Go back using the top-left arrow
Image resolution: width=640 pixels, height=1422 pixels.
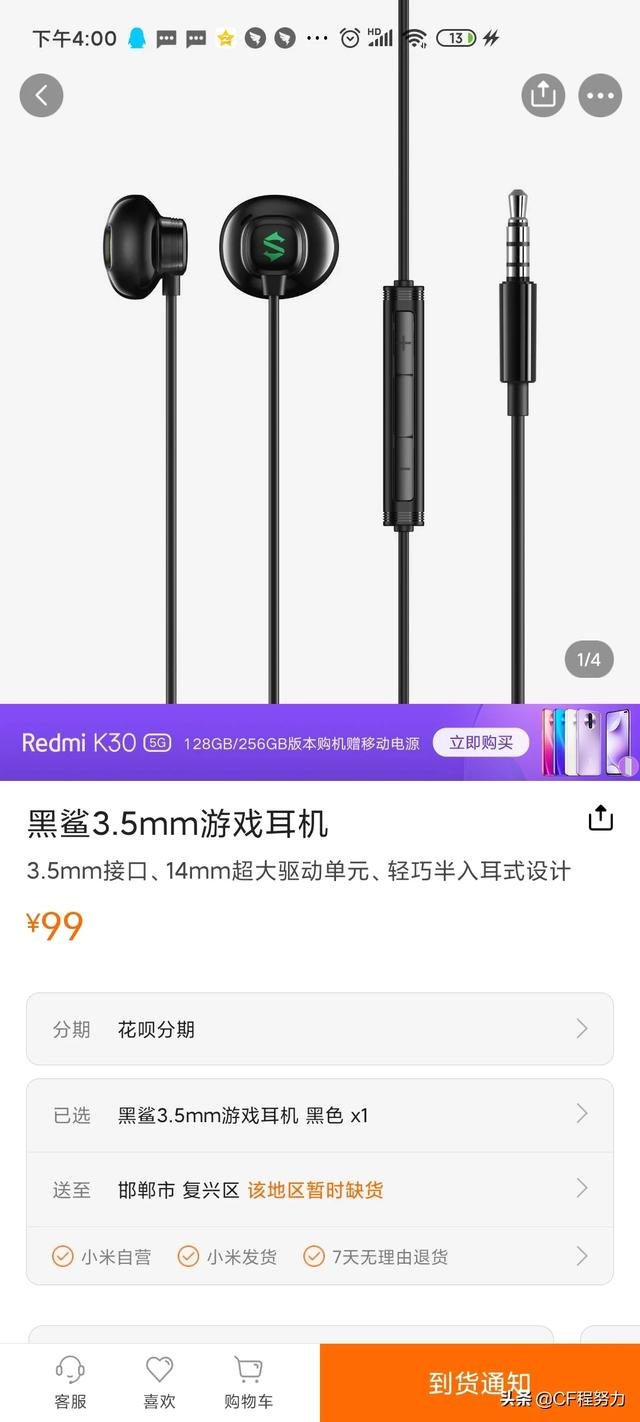pos(41,95)
